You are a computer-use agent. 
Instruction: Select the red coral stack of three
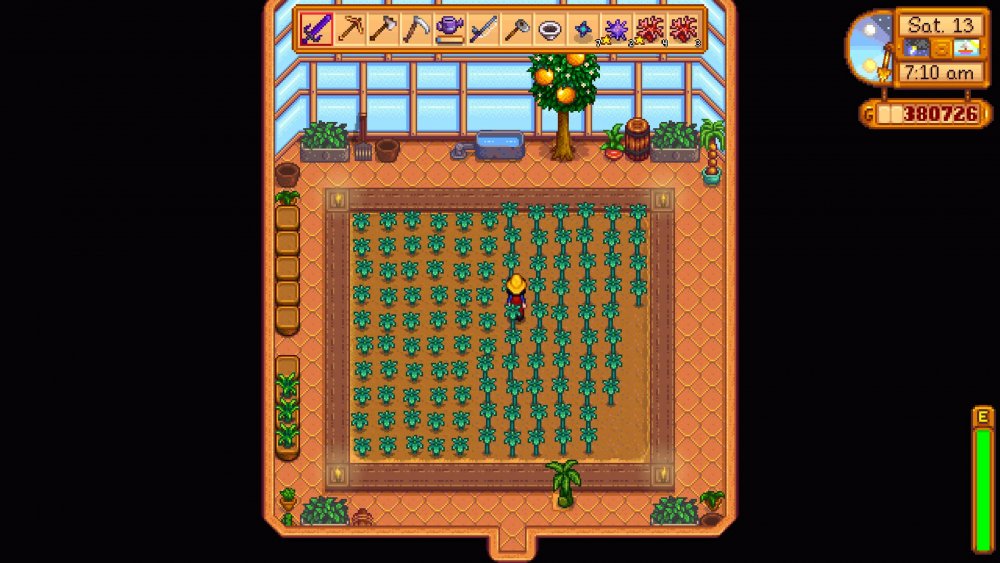click(683, 29)
